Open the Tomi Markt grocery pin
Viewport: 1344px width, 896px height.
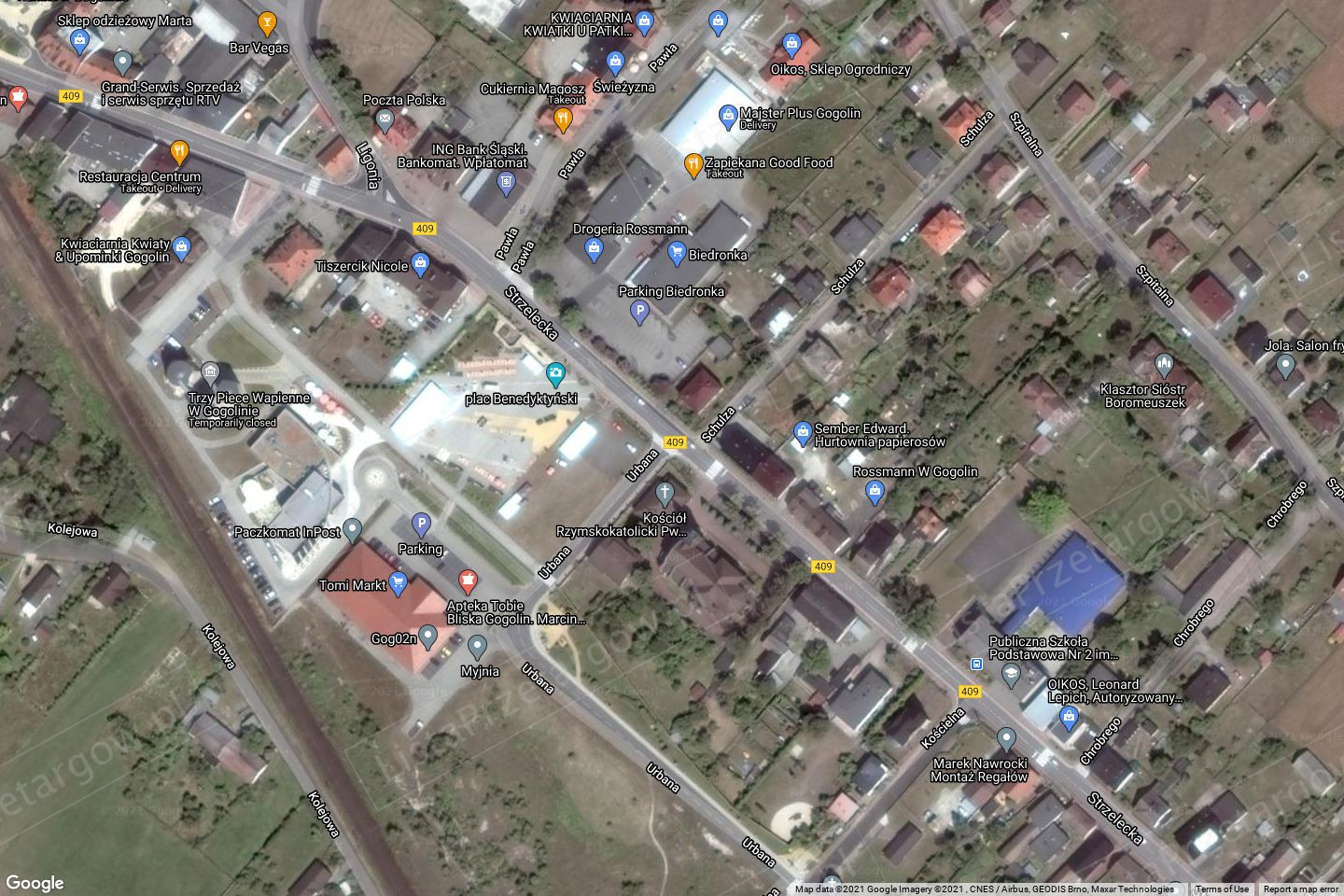398,584
